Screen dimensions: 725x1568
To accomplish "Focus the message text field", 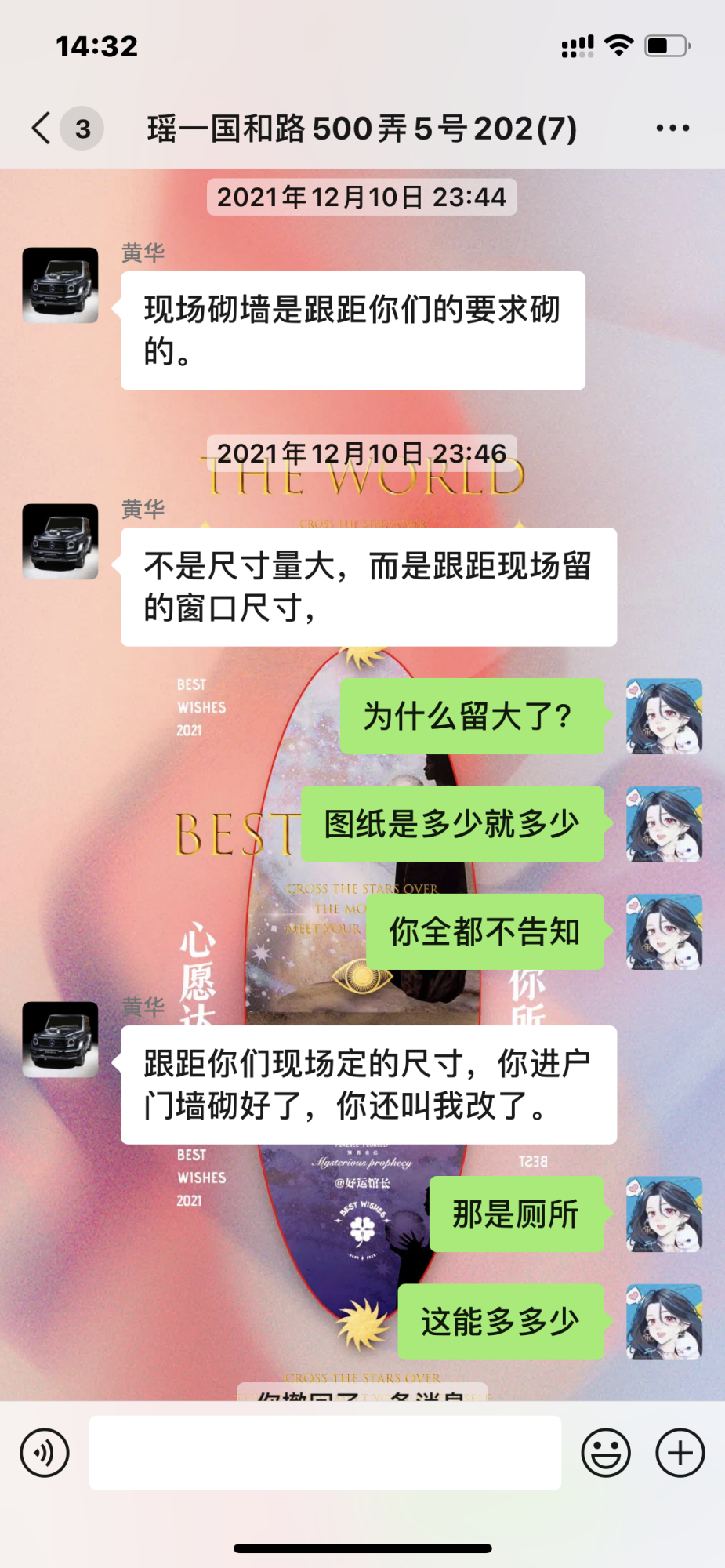I will 324,1453.
